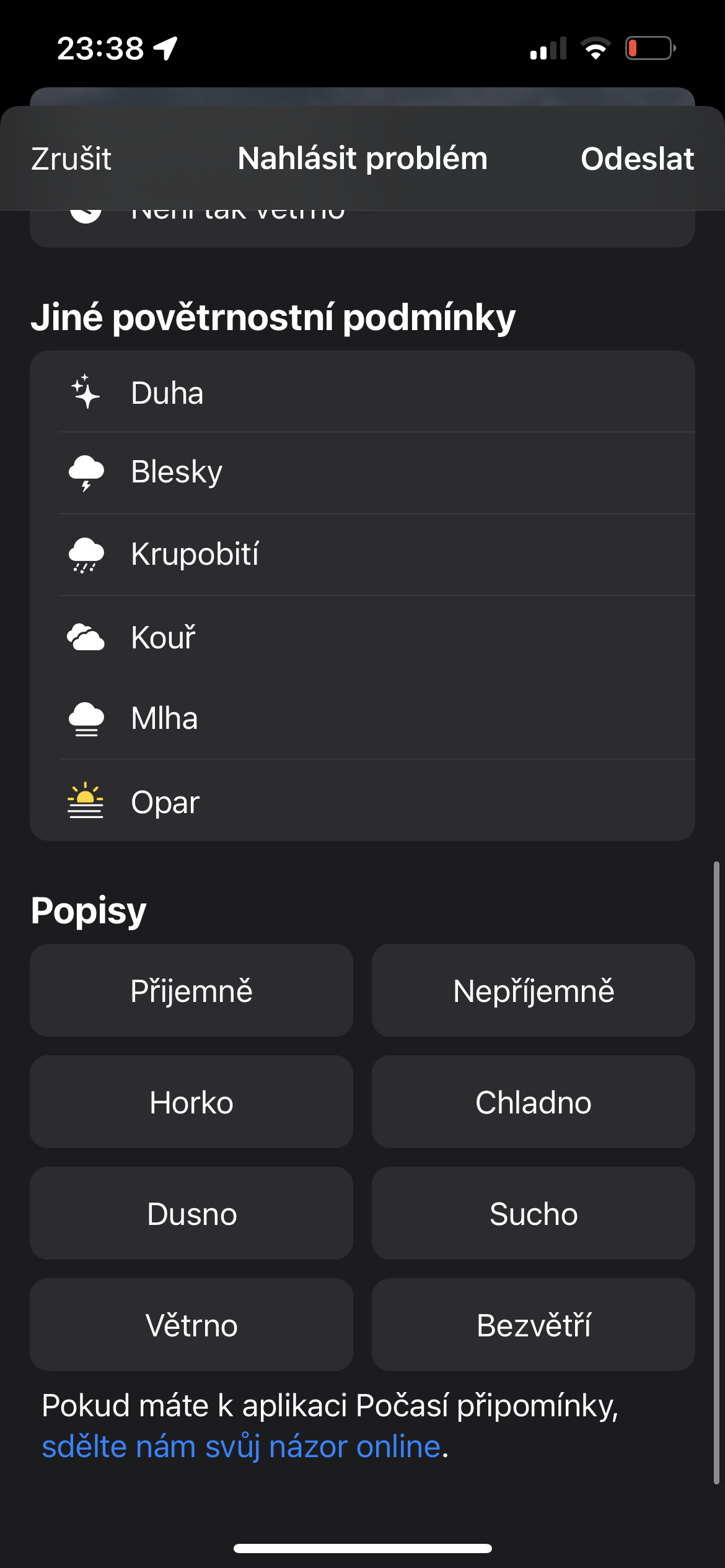Image resolution: width=725 pixels, height=1568 pixels.
Task: Select the Příjemně description
Action: tap(191, 991)
